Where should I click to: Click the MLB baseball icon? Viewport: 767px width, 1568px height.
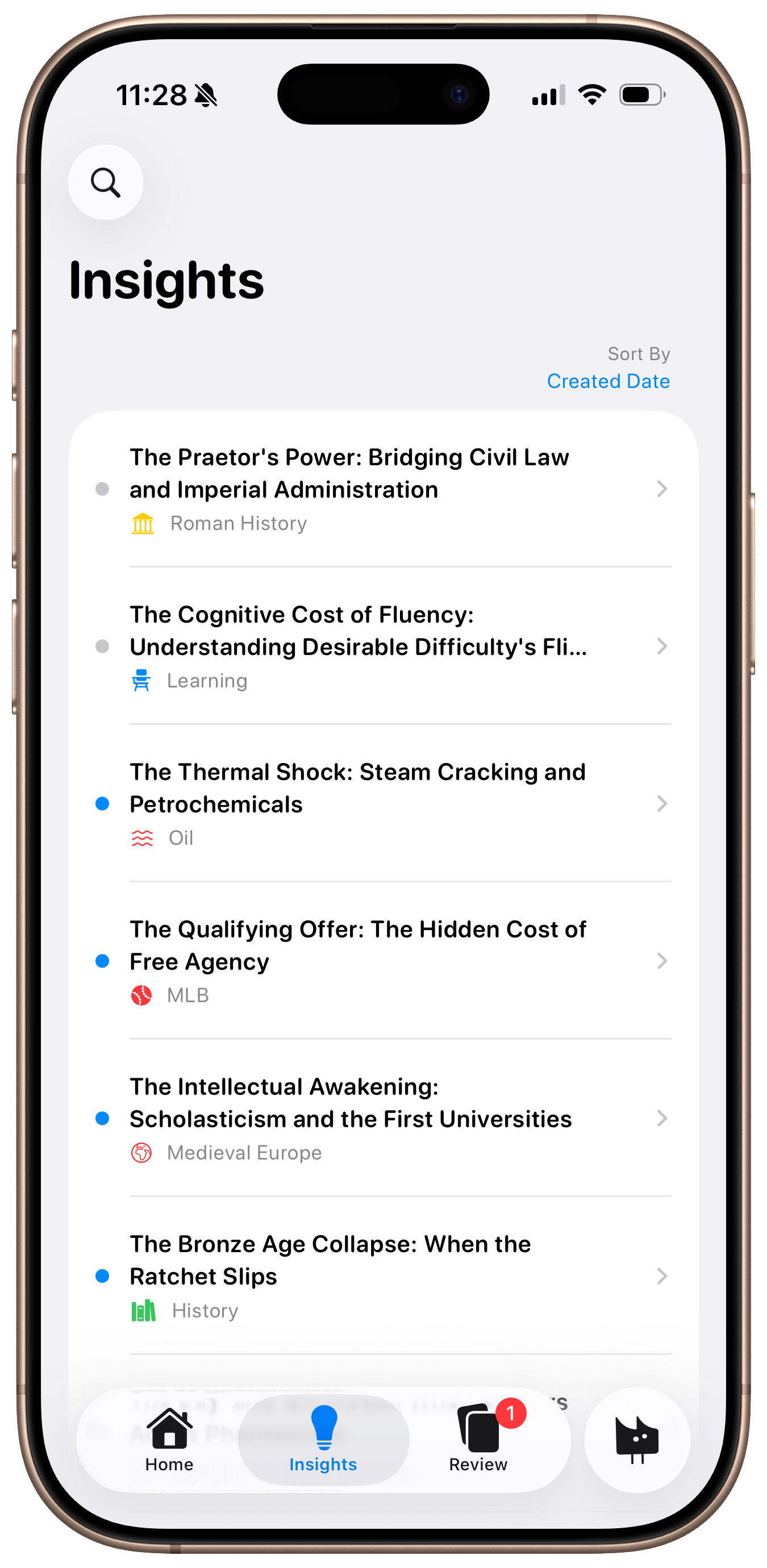point(141,995)
